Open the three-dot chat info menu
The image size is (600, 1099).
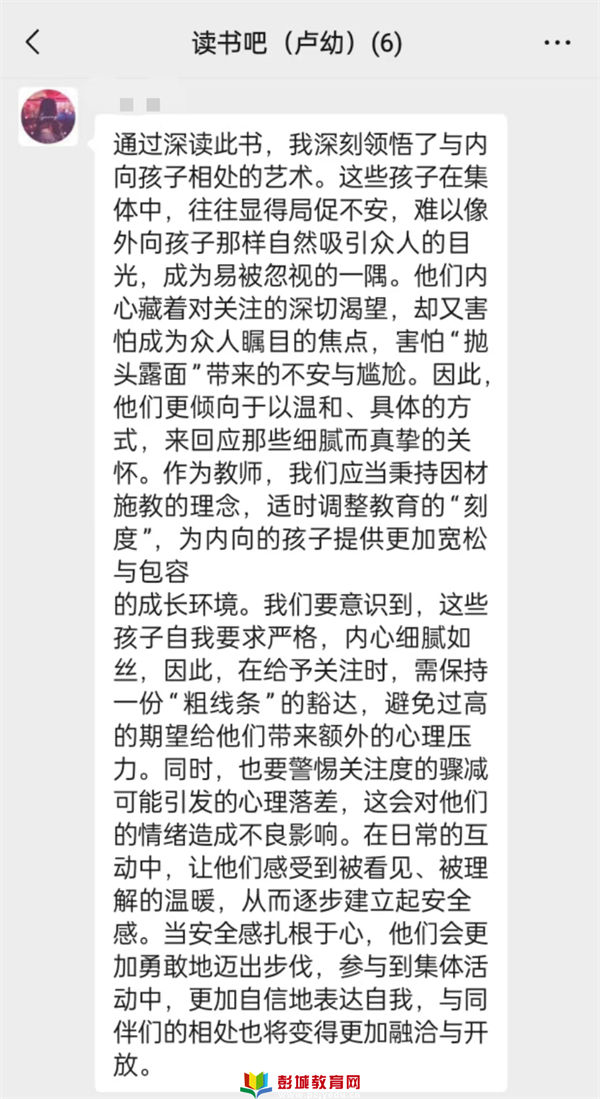557,43
